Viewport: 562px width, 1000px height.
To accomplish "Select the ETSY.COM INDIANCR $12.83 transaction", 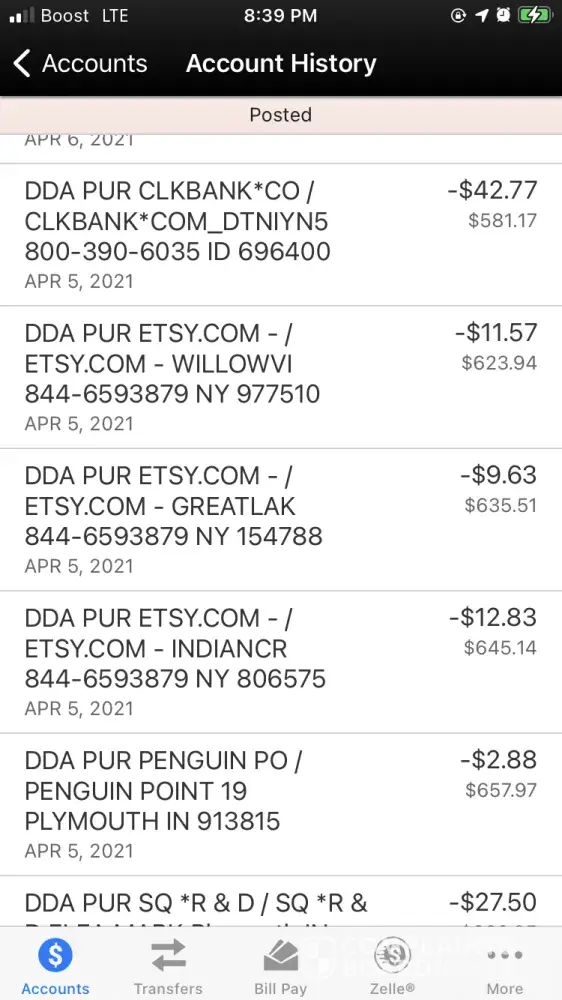I will point(281,662).
